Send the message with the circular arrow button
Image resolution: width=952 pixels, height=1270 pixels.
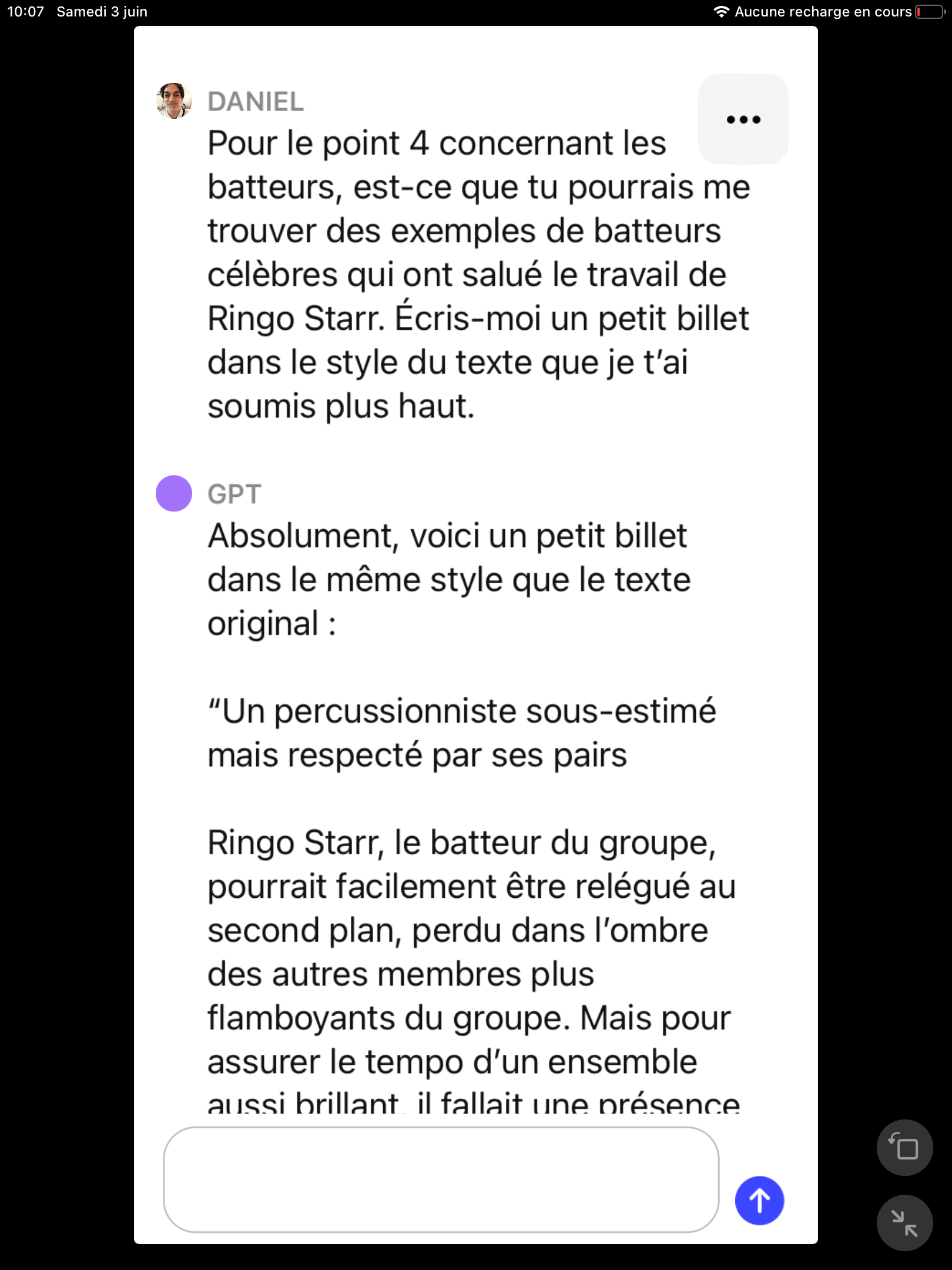coord(759,1201)
